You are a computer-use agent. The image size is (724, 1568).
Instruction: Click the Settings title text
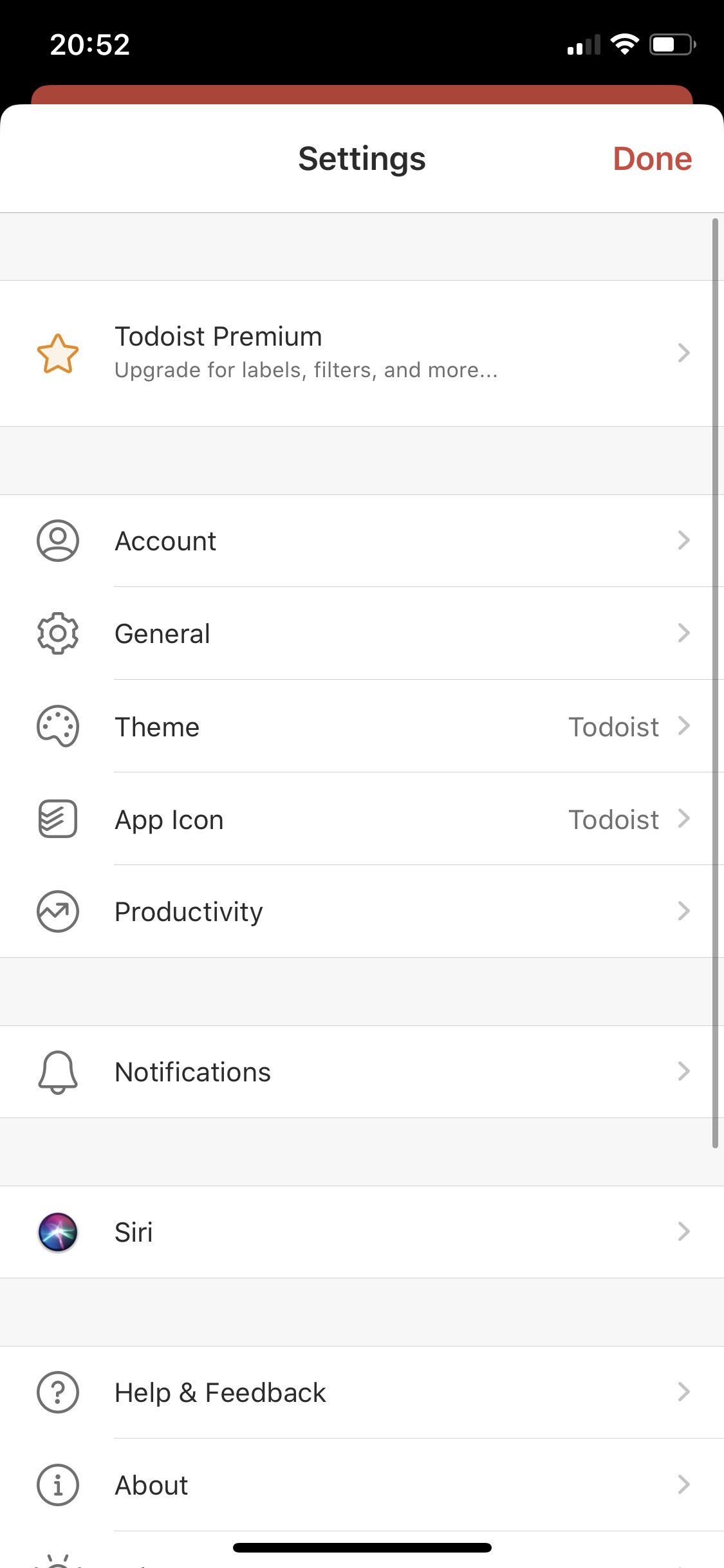coord(362,158)
